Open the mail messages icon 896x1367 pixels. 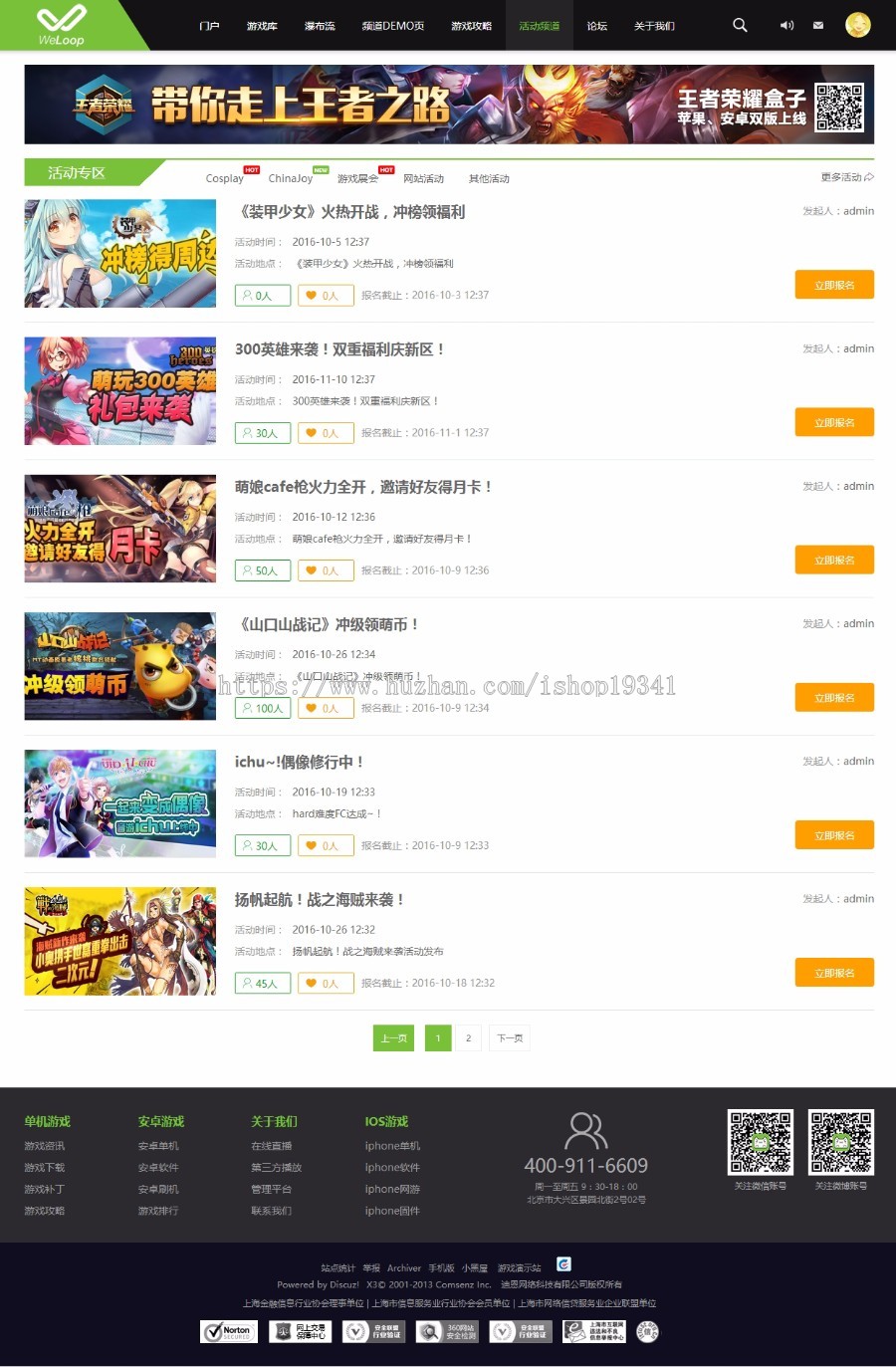(818, 25)
